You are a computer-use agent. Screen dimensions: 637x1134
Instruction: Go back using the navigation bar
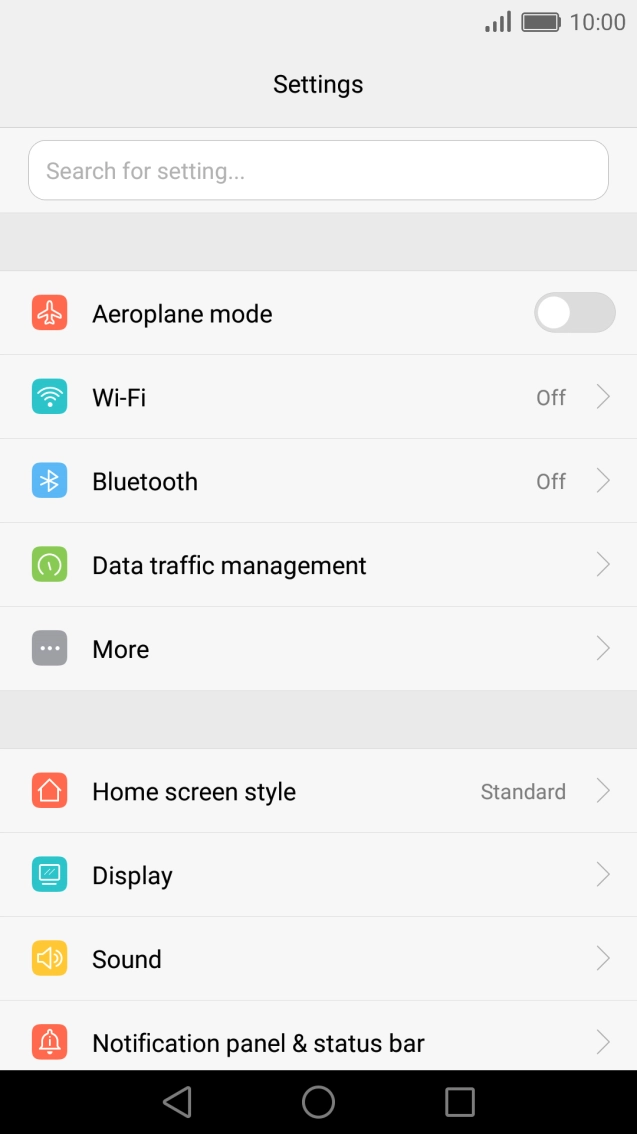[177, 1102]
